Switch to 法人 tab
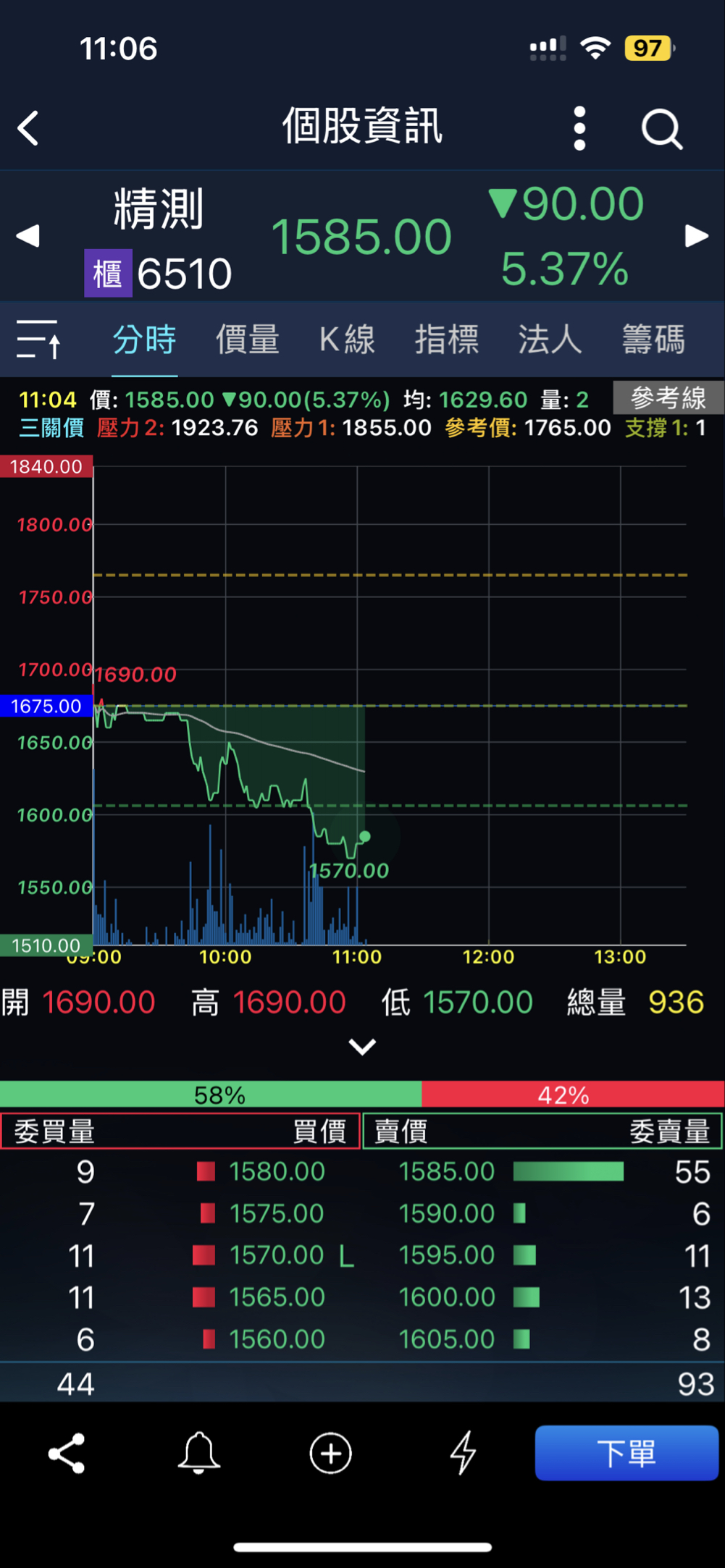Screen dimensions: 725x1568 pos(550,340)
